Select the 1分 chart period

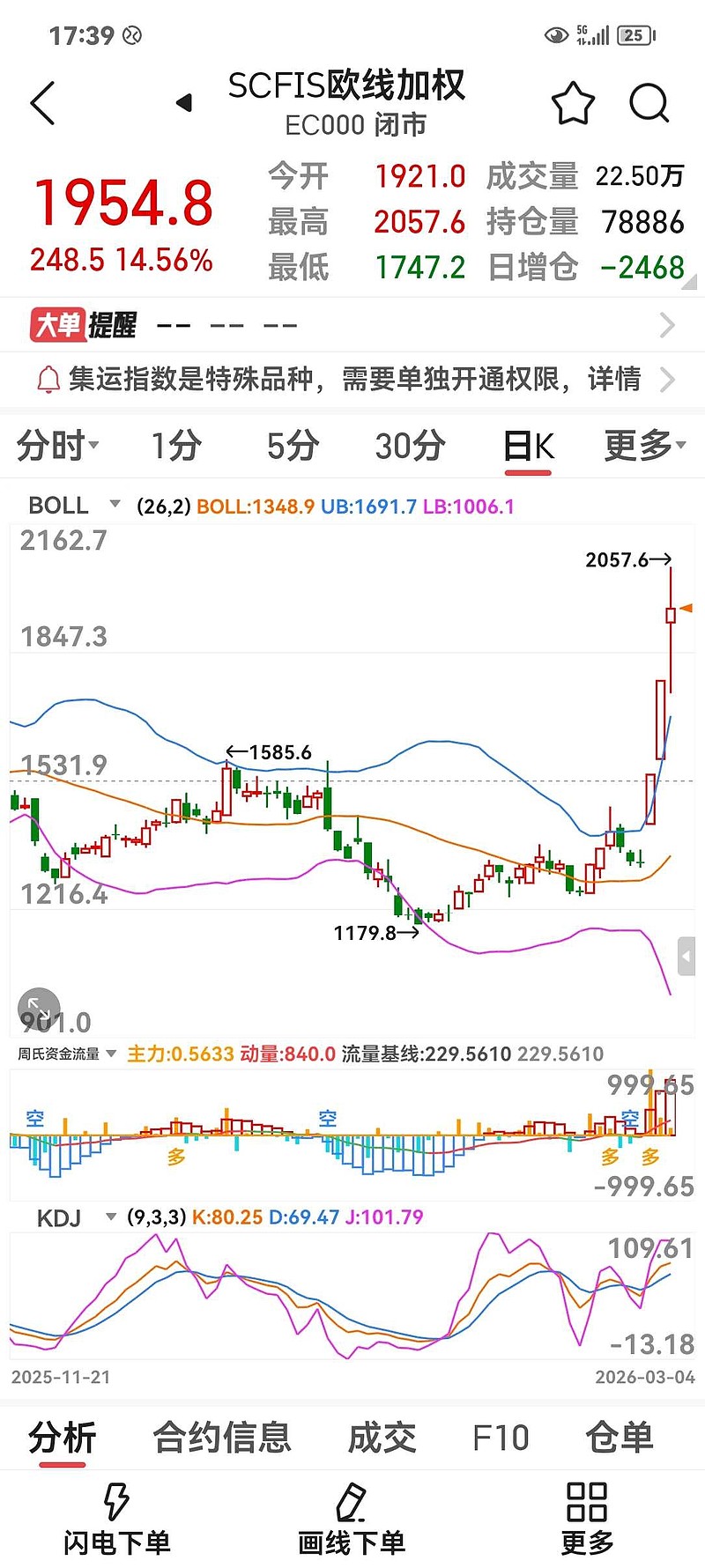point(176,446)
